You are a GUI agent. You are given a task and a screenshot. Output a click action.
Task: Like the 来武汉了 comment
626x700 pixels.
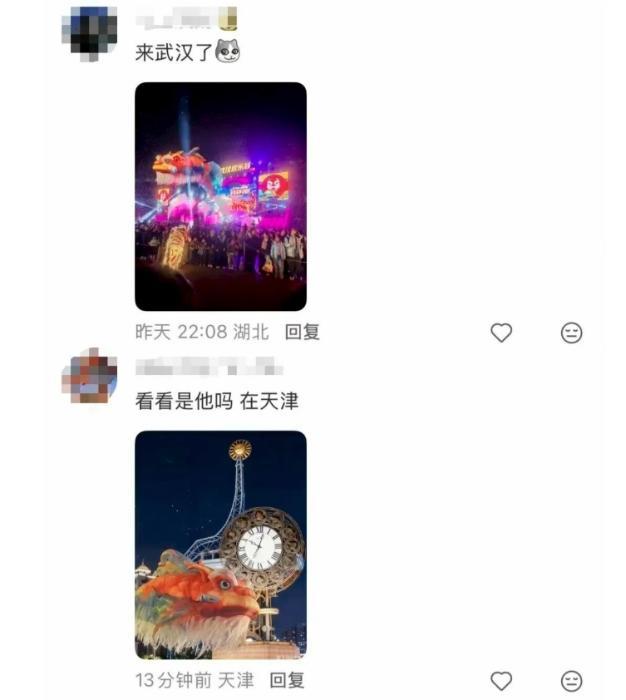(x=501, y=333)
